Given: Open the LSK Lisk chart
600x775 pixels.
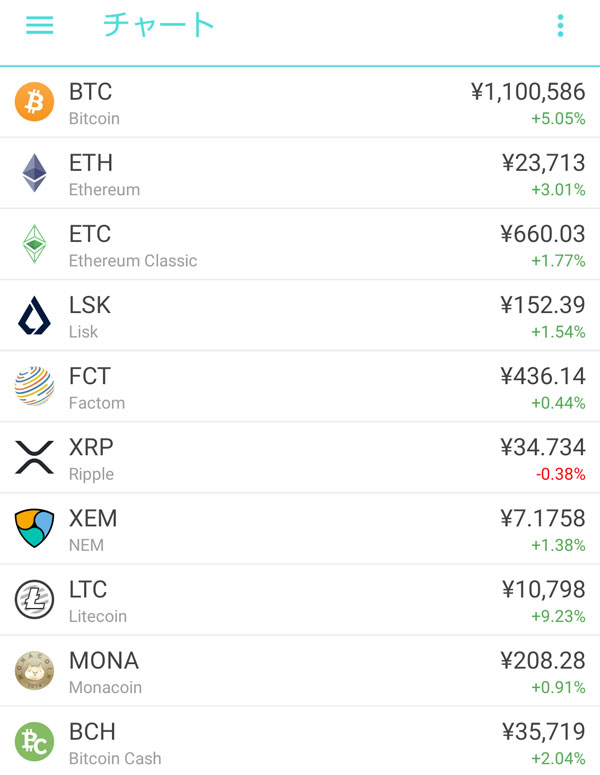Looking at the screenshot, I should click(x=300, y=316).
